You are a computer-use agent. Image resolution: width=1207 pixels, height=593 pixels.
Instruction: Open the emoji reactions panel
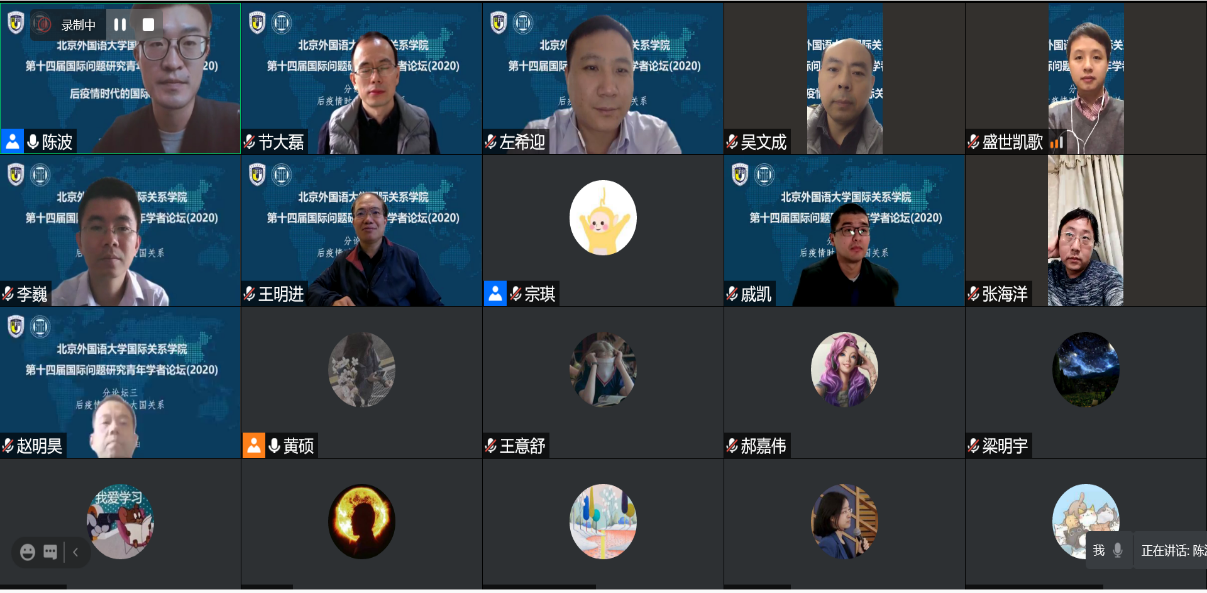[28, 551]
